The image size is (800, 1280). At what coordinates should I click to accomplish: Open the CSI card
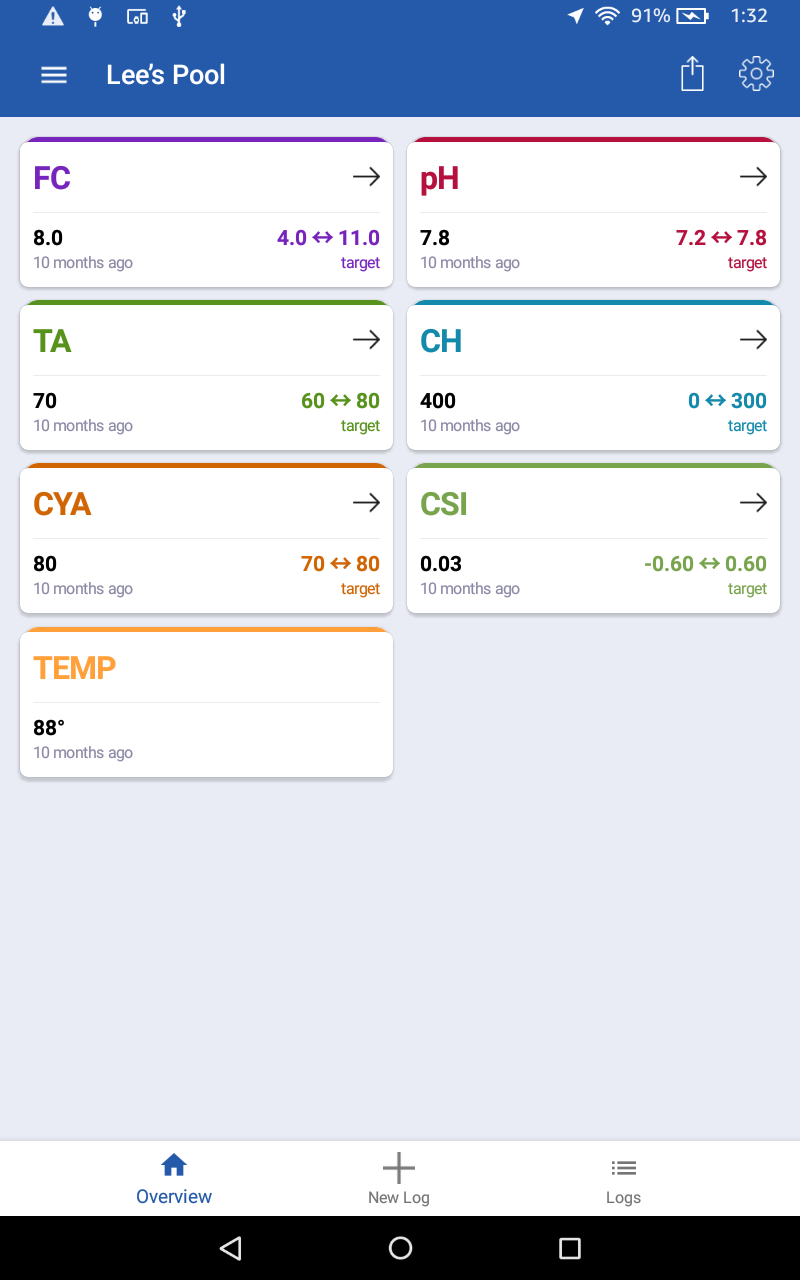[593, 539]
